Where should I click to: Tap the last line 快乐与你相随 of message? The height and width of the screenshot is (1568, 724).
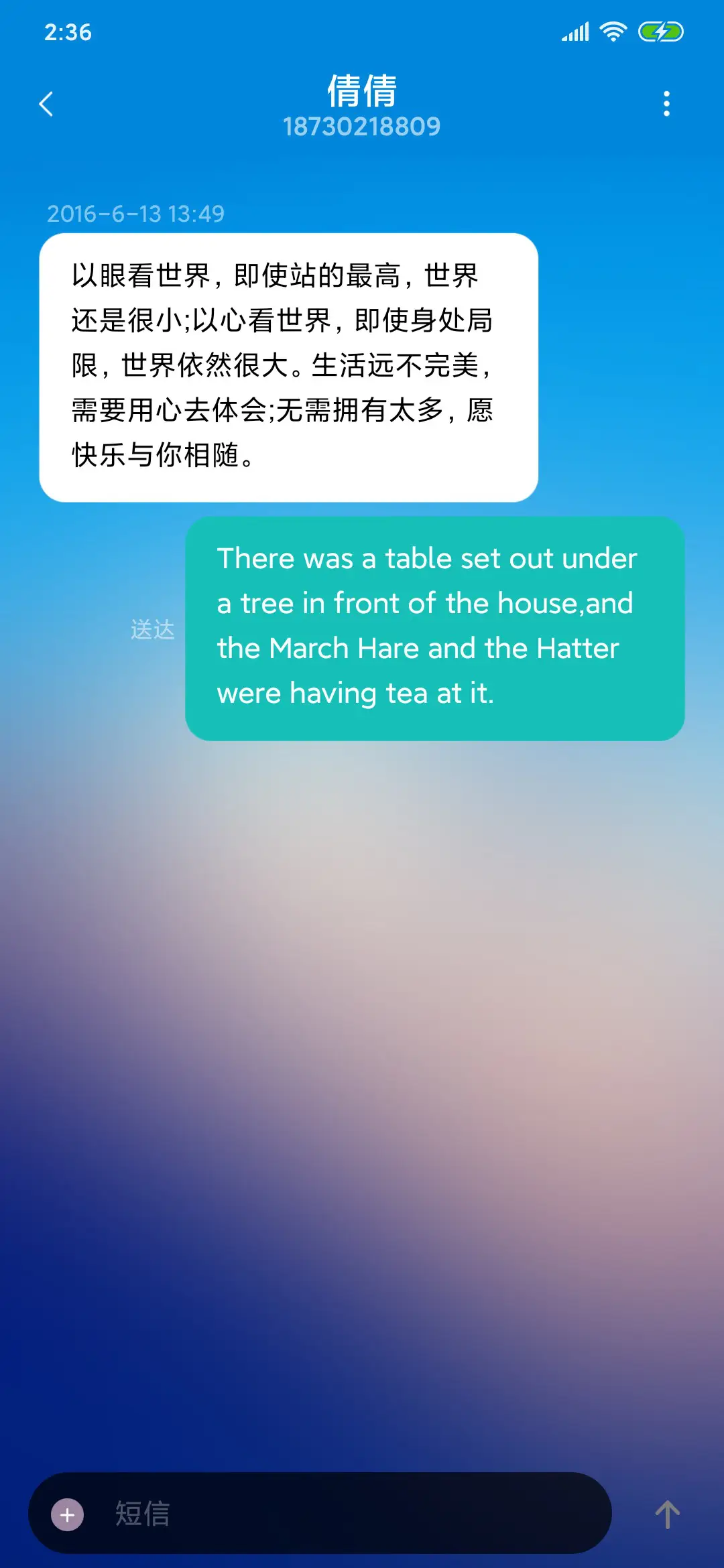coord(161,455)
